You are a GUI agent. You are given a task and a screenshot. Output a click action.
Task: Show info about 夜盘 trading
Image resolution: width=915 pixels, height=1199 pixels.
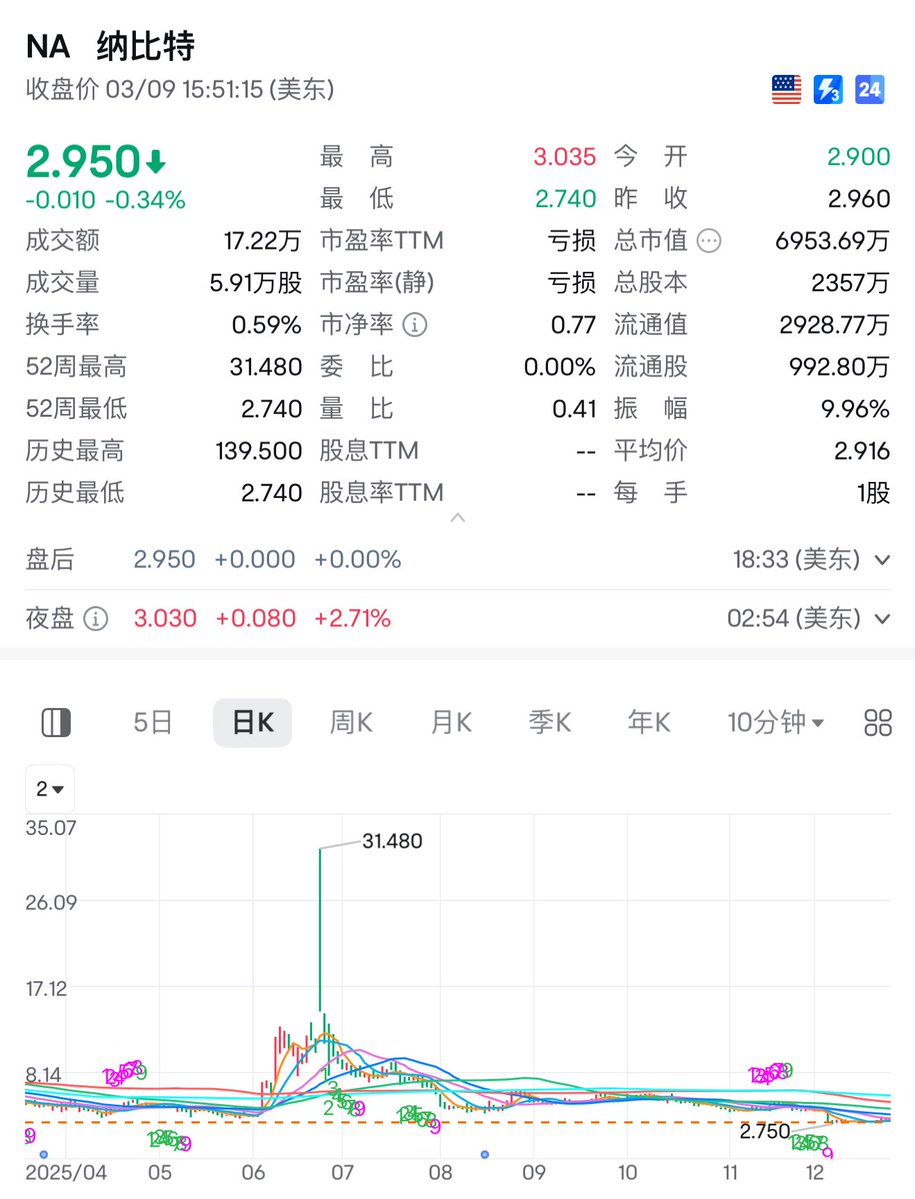coord(96,619)
